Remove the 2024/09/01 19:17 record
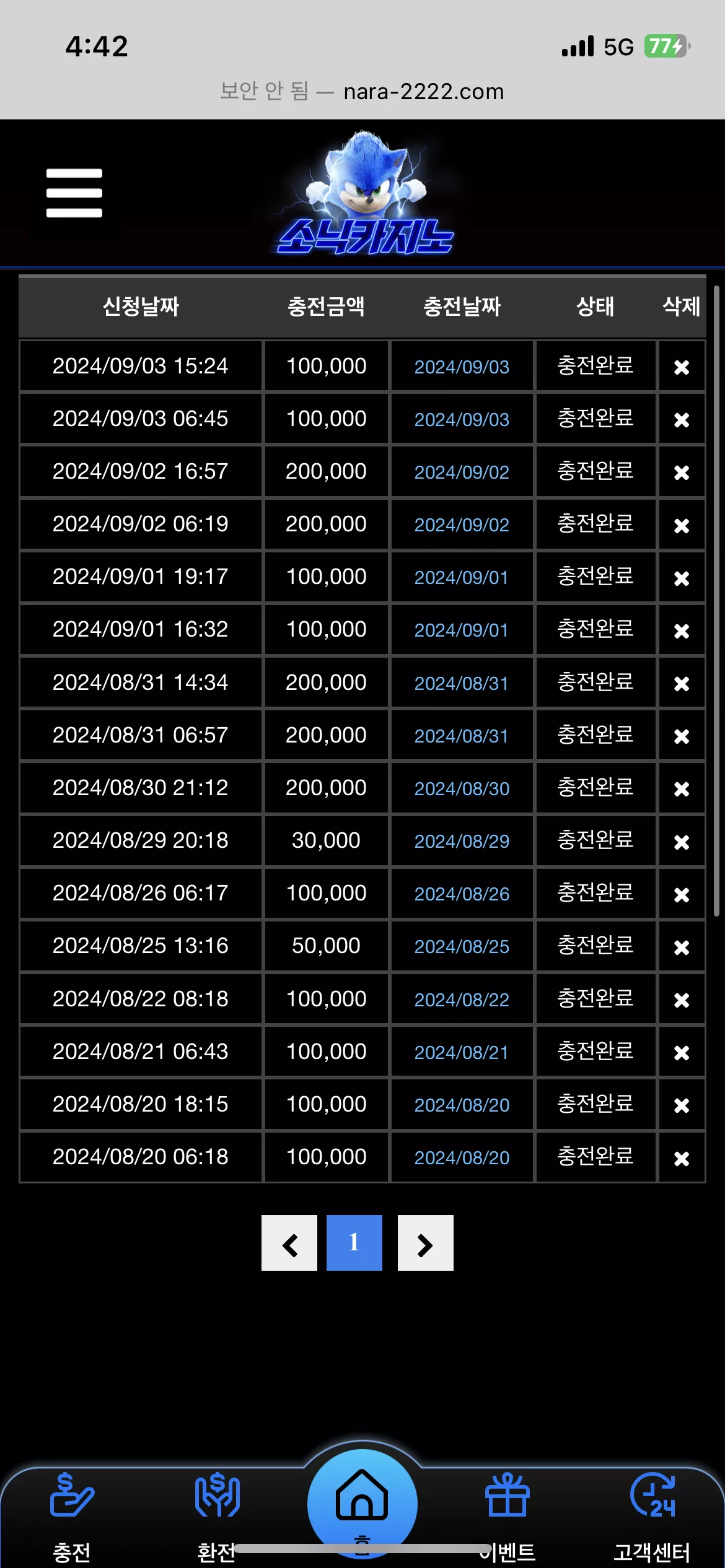This screenshot has width=725, height=1568. (x=682, y=578)
